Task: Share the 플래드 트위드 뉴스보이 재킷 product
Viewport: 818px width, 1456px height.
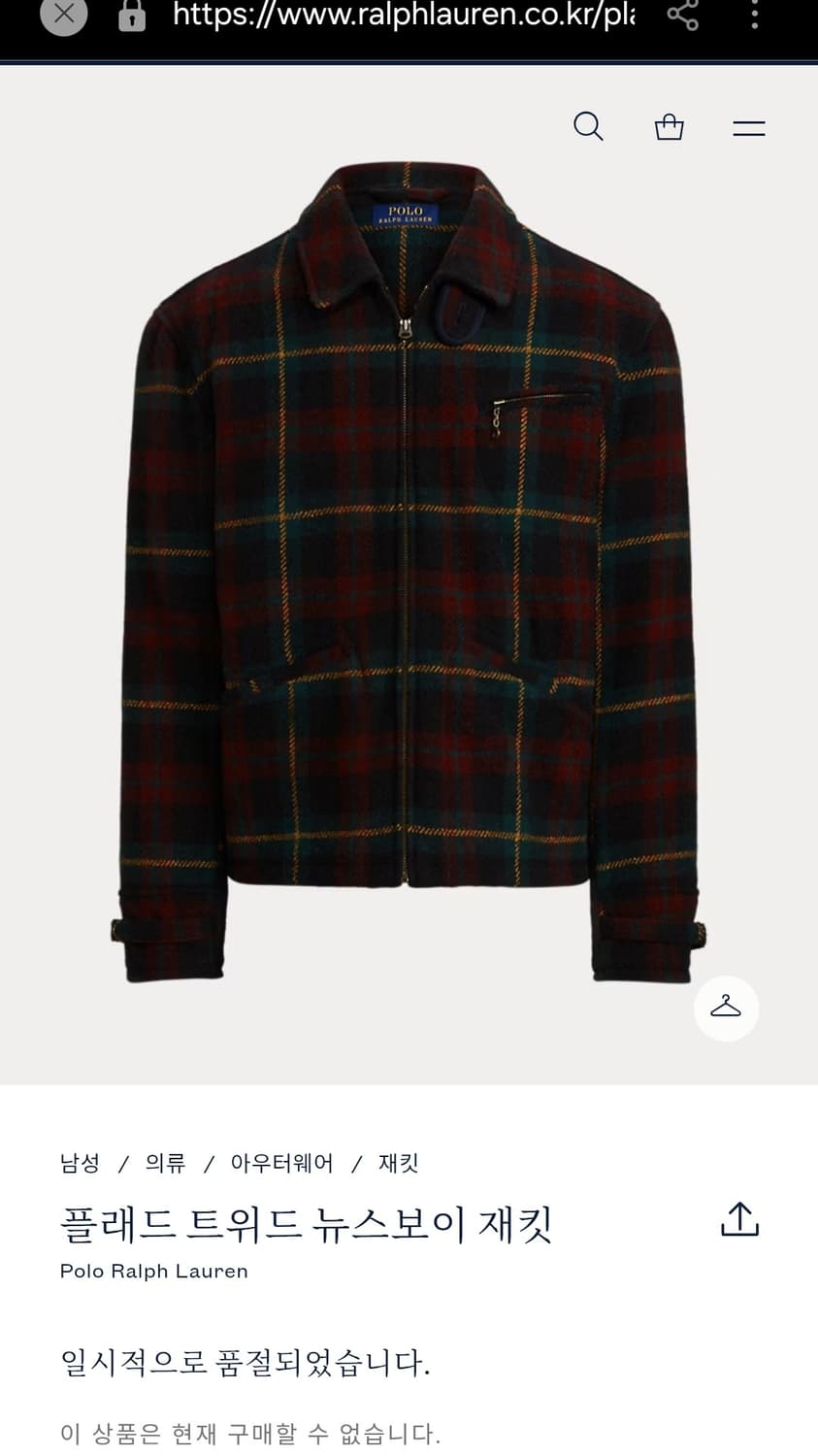Action: pyautogui.click(x=739, y=1219)
